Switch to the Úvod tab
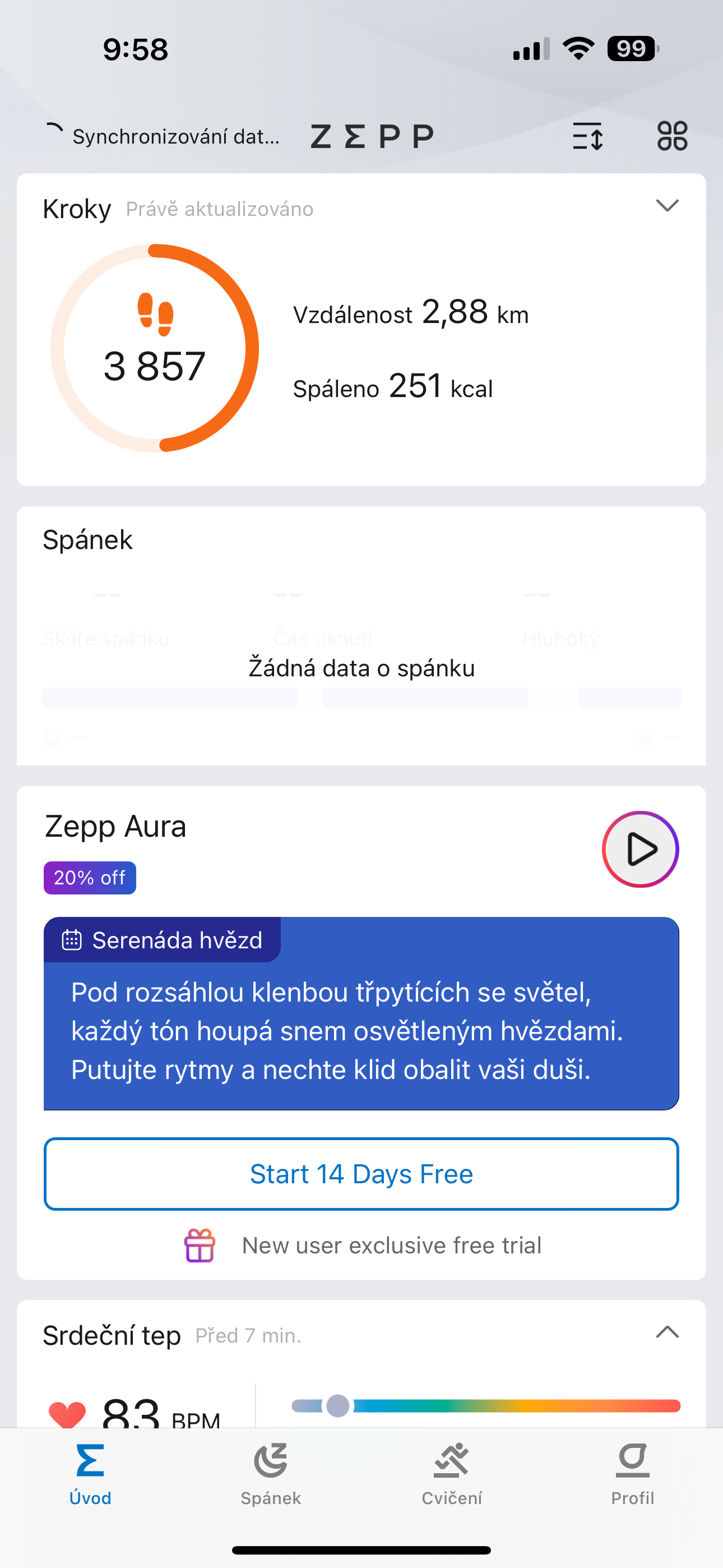Image resolution: width=723 pixels, height=1568 pixels. coord(90,1473)
